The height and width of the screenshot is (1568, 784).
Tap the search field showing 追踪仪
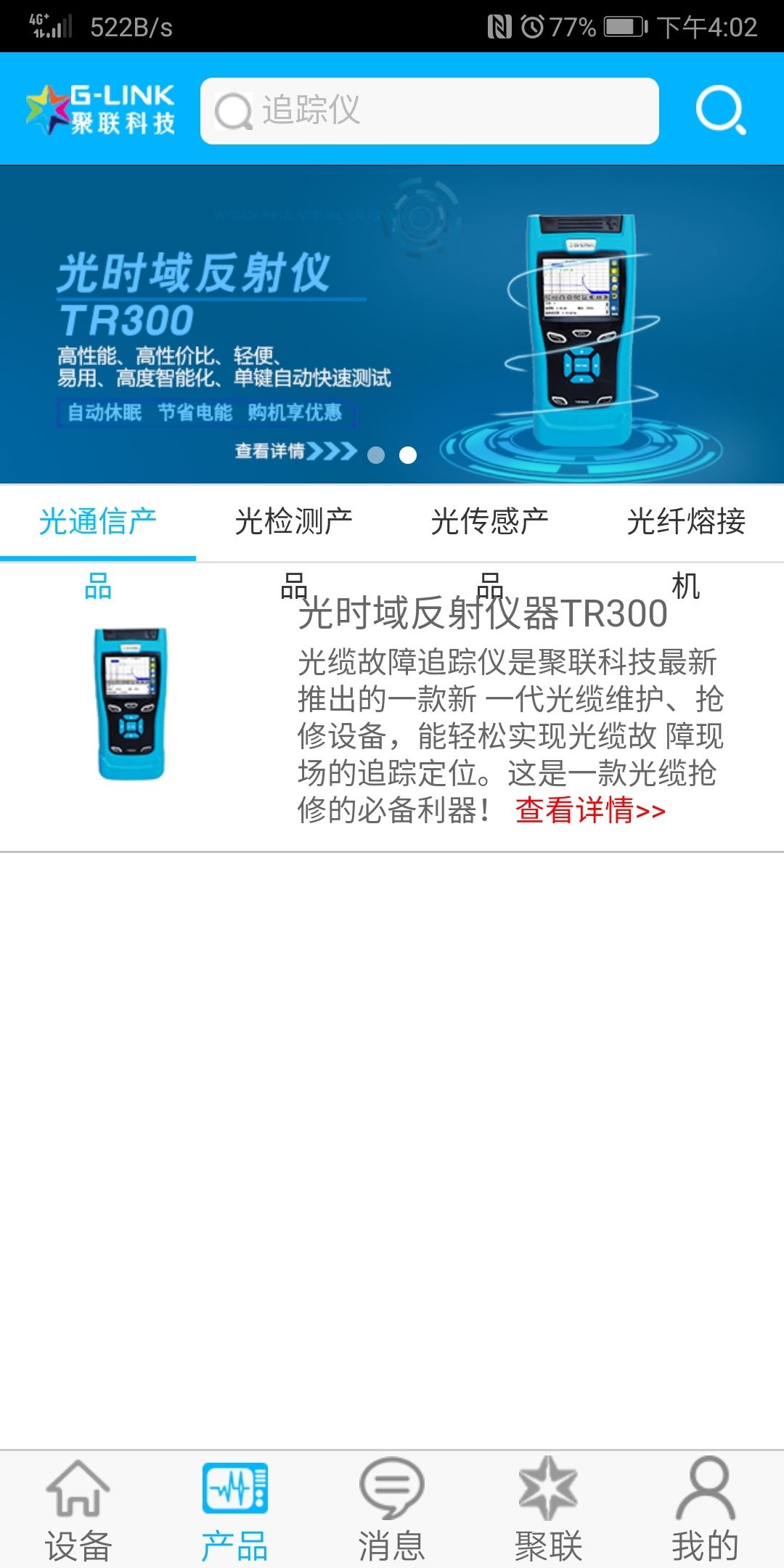point(429,110)
